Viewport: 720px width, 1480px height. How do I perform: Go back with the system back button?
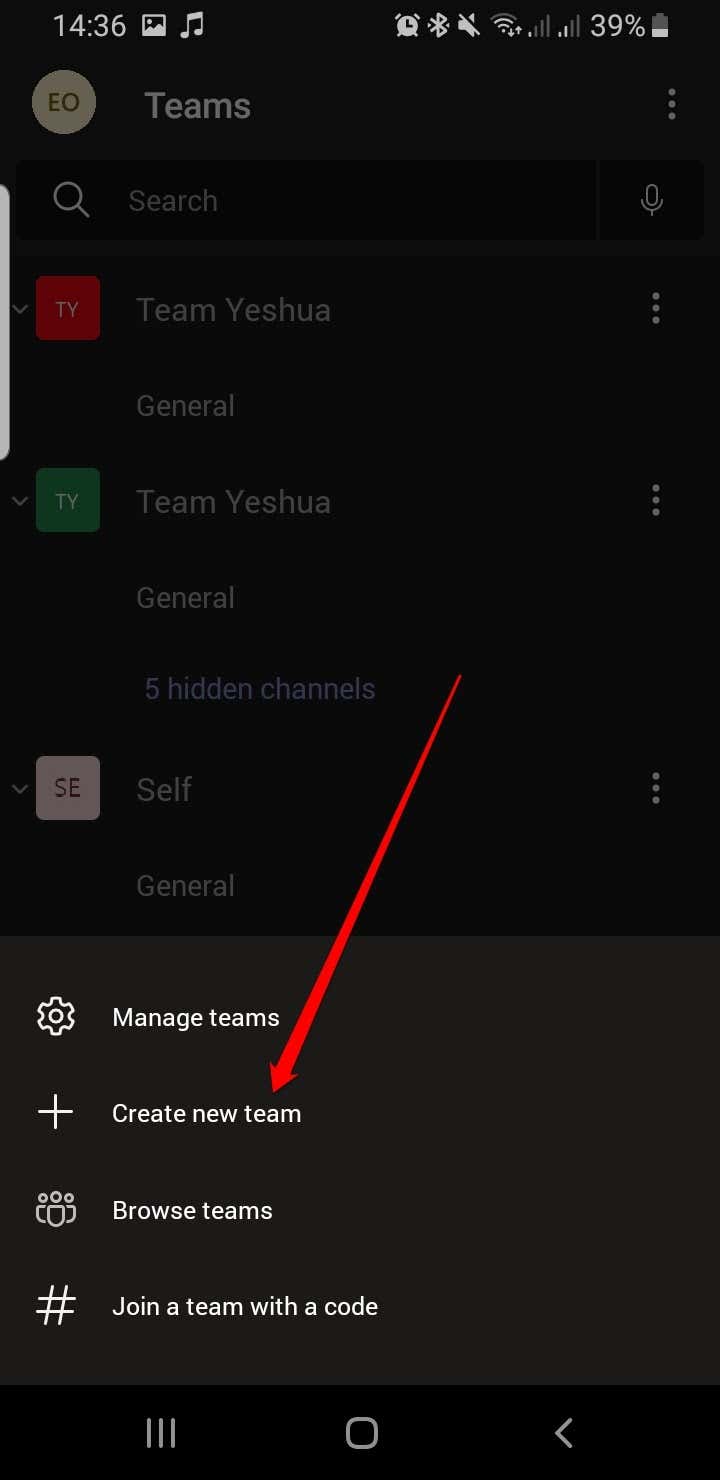point(563,1433)
